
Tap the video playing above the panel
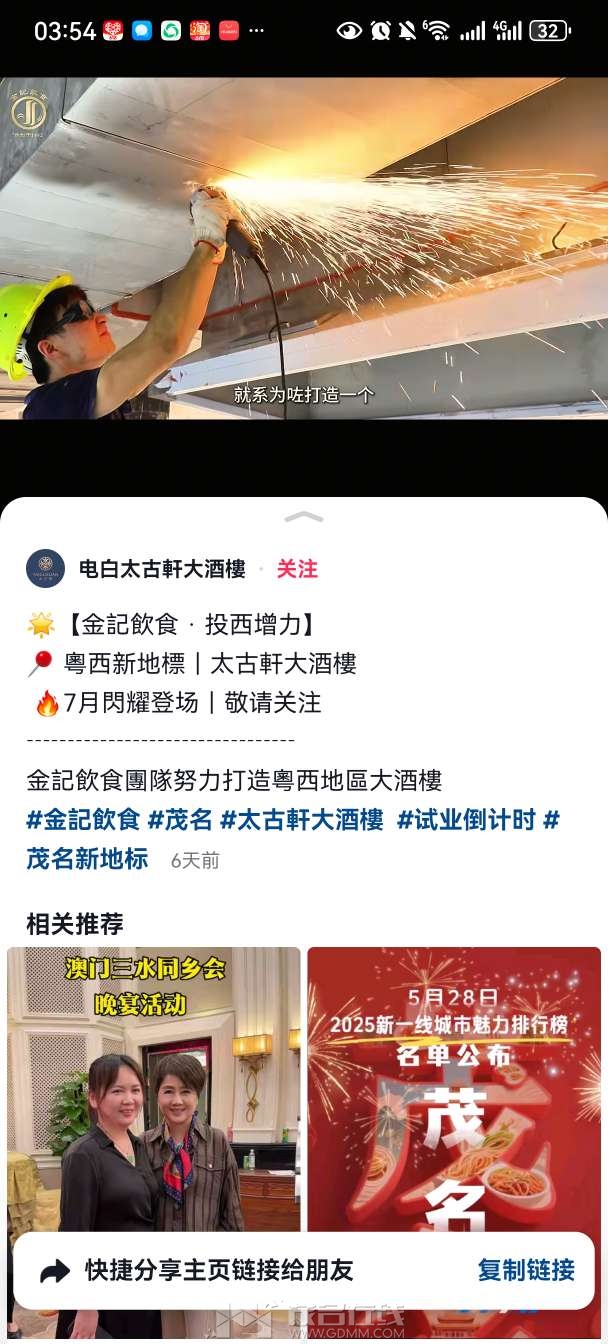(x=304, y=248)
